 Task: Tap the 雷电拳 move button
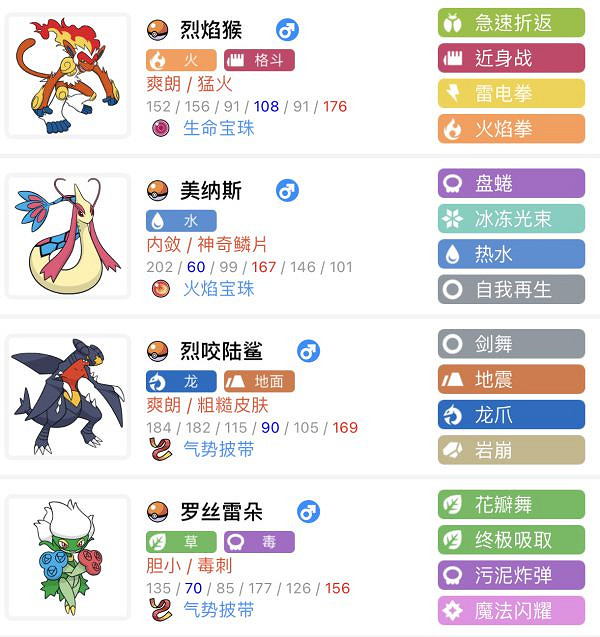pos(511,94)
